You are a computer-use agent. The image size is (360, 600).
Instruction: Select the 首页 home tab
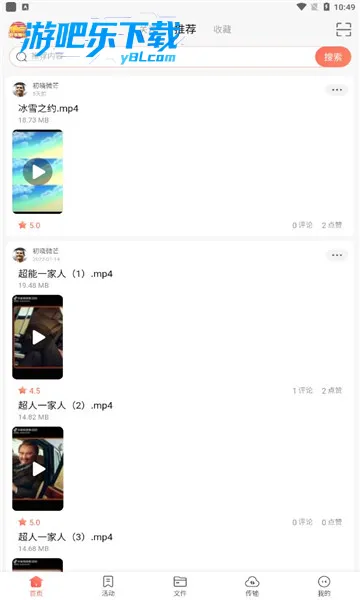click(x=36, y=586)
